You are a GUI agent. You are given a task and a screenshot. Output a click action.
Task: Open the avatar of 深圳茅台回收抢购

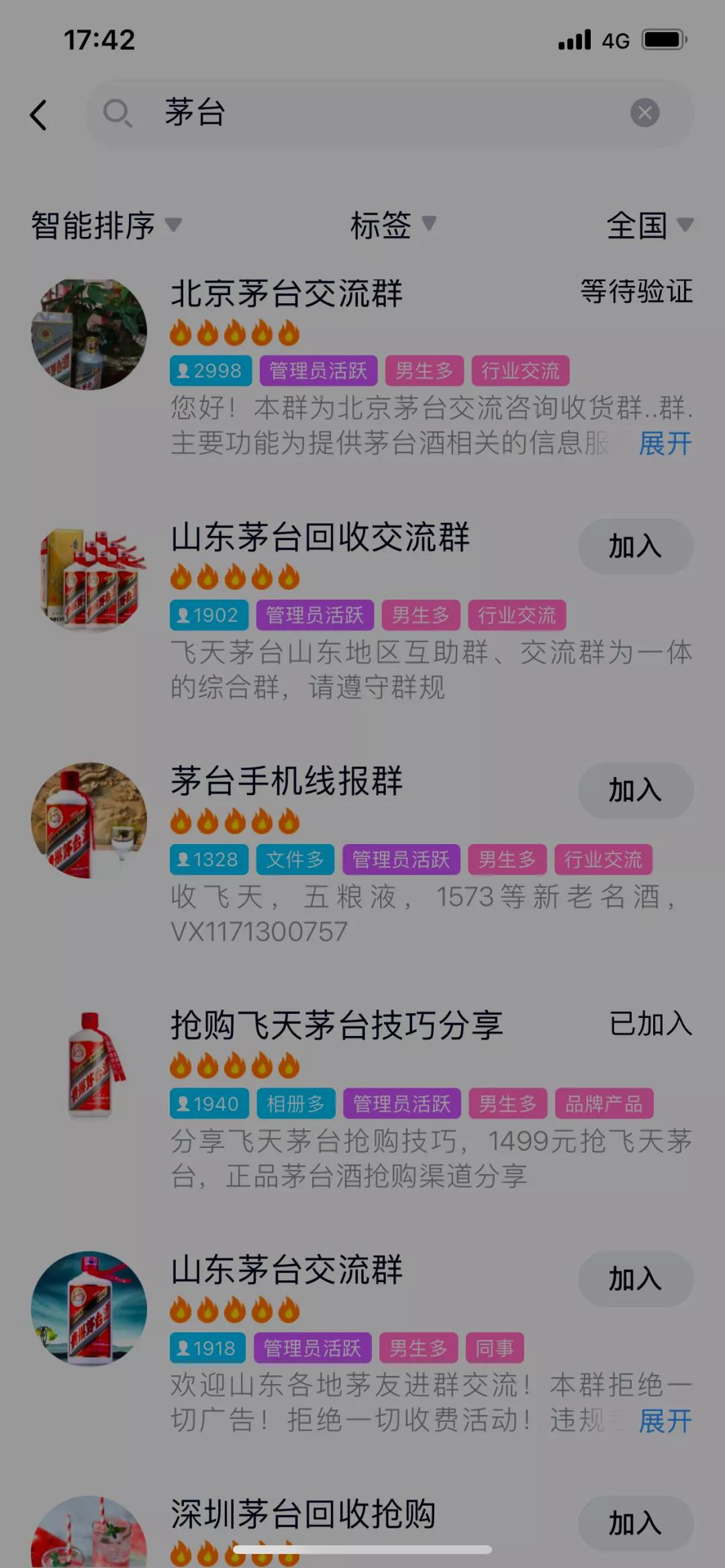pos(89,1538)
